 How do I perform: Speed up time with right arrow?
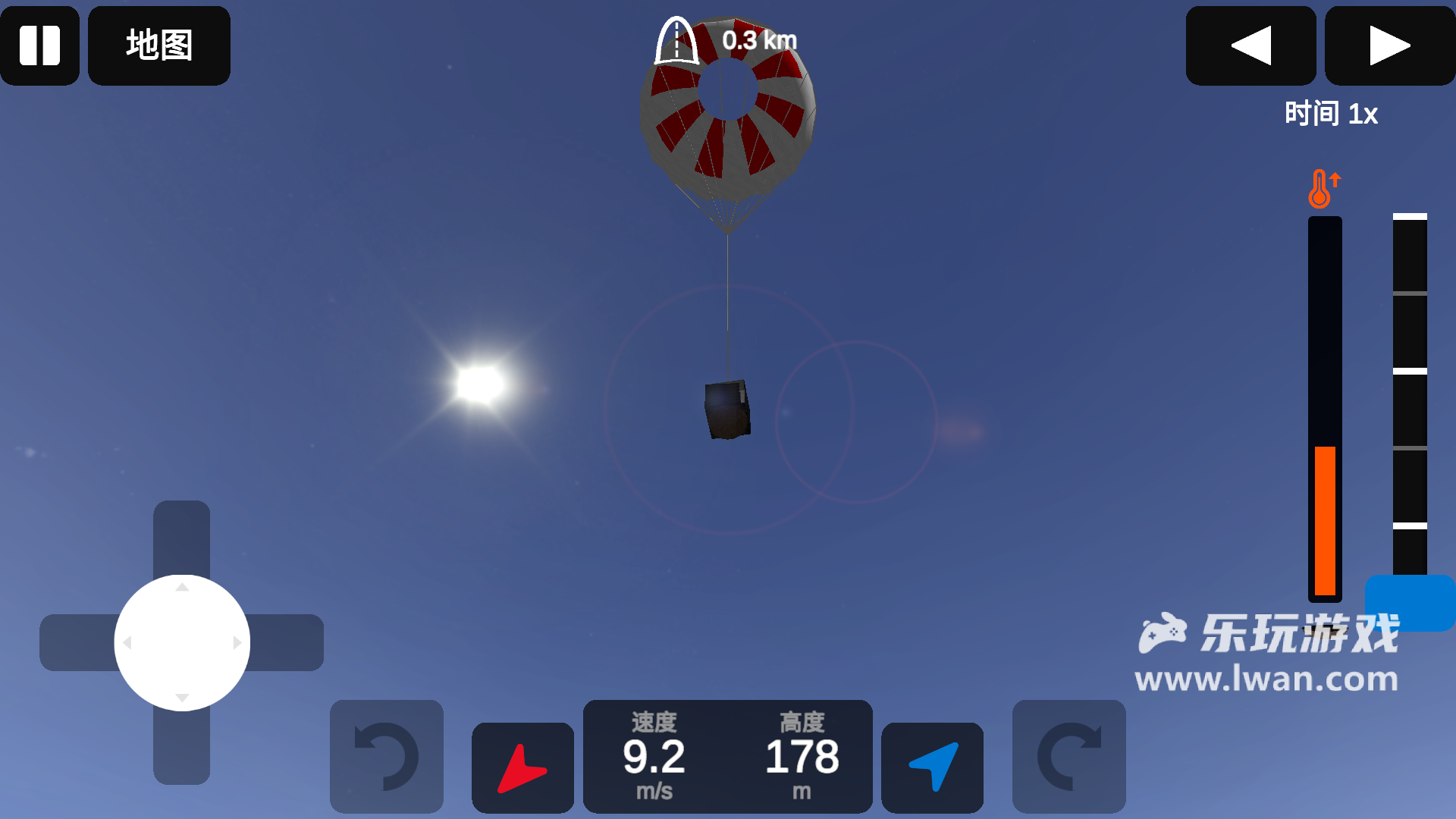(1389, 45)
